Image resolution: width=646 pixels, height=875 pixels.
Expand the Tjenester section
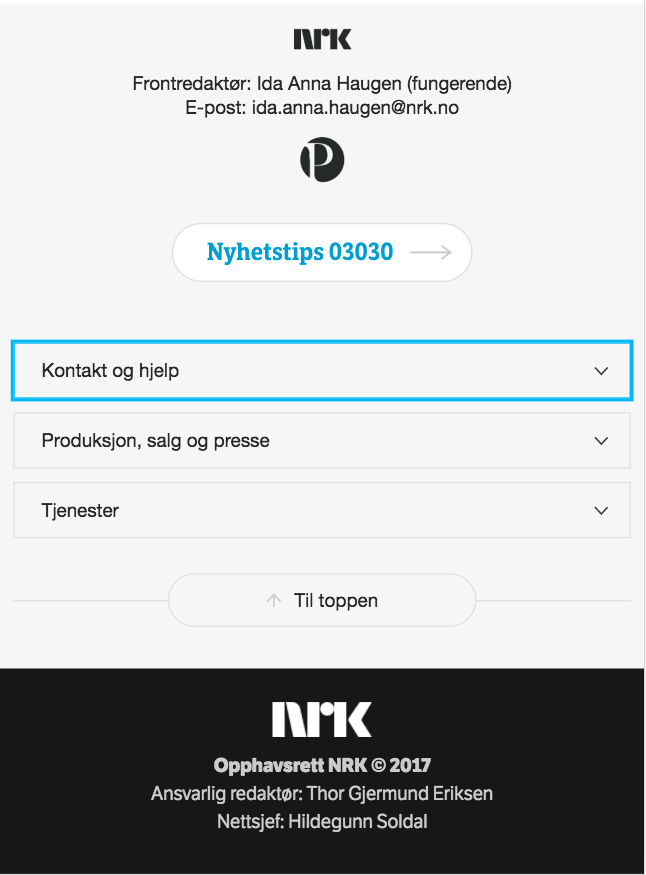coord(321,511)
